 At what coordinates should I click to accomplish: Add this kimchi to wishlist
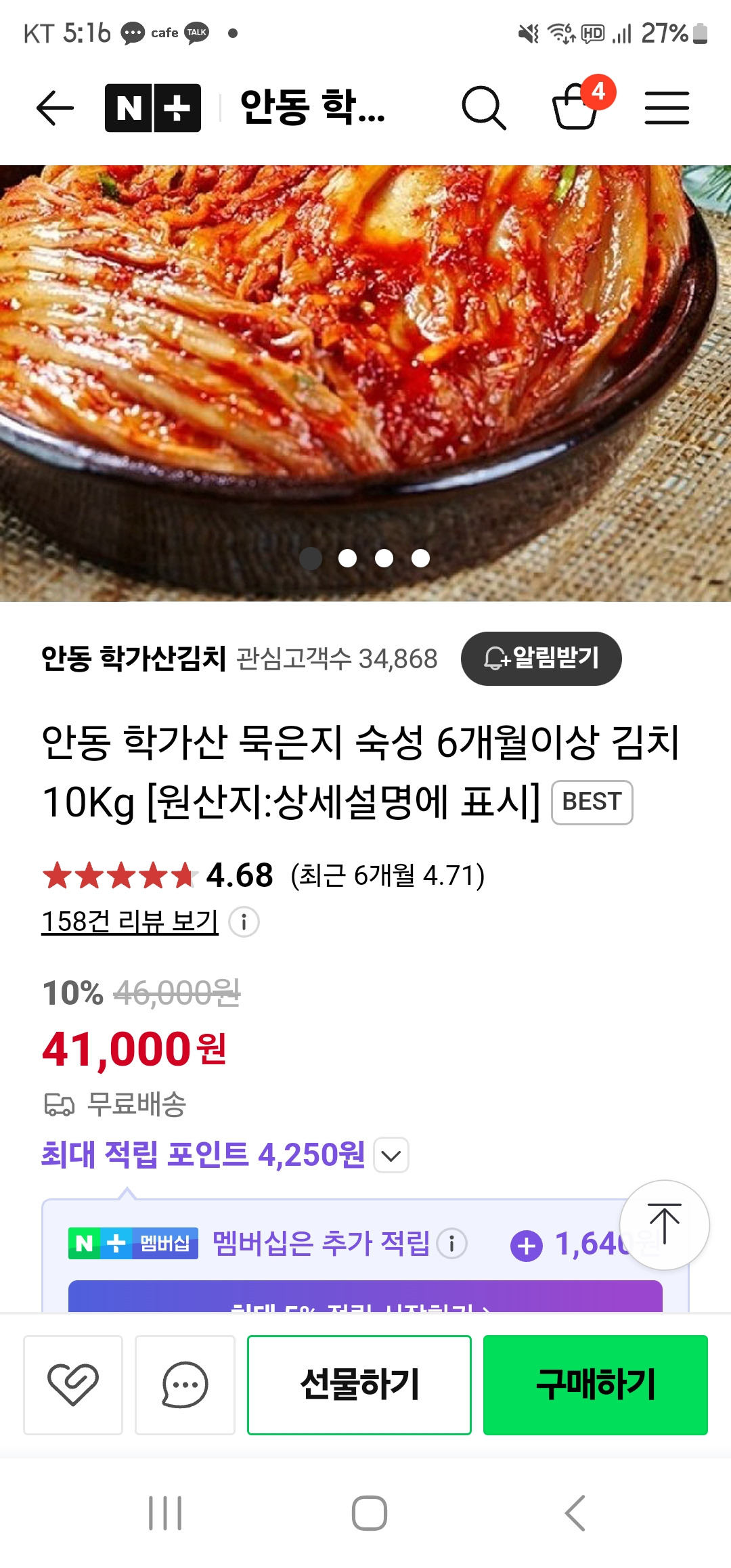73,1385
